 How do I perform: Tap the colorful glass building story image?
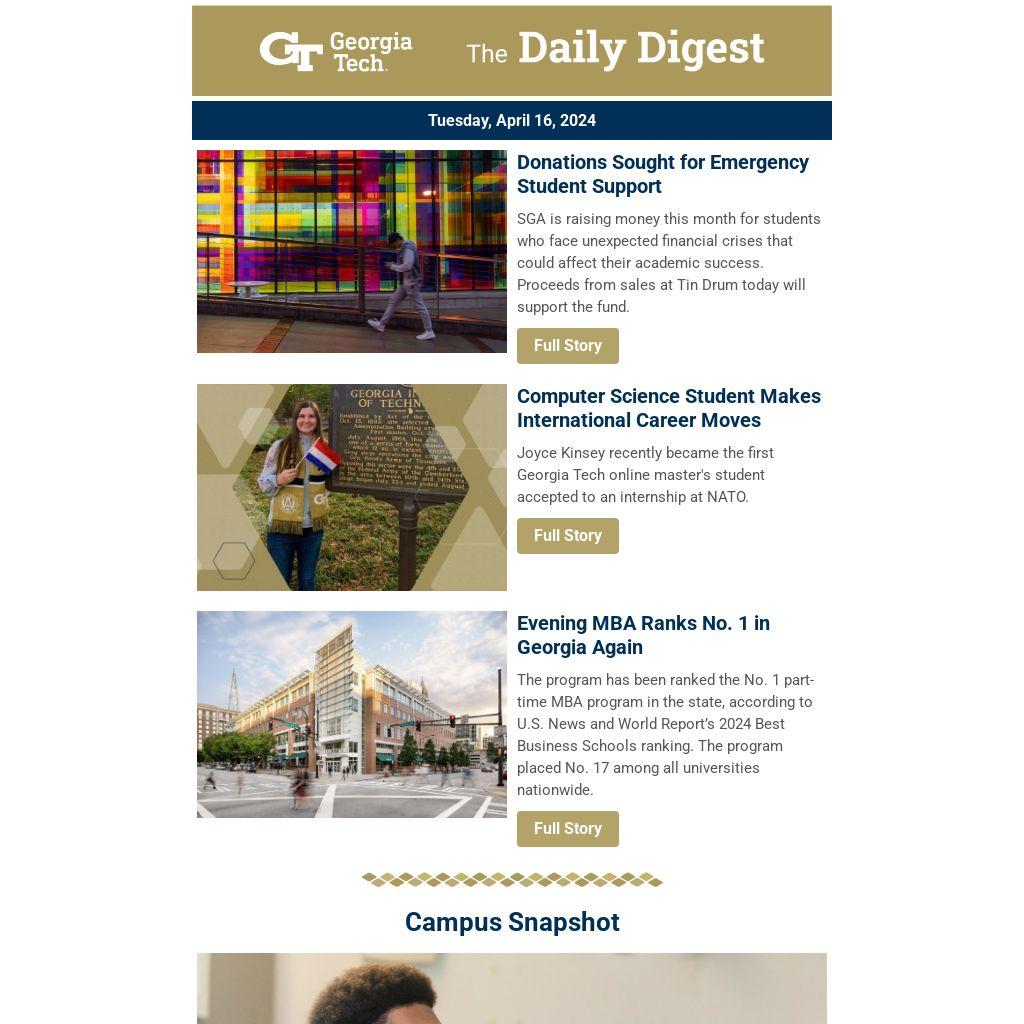click(352, 252)
